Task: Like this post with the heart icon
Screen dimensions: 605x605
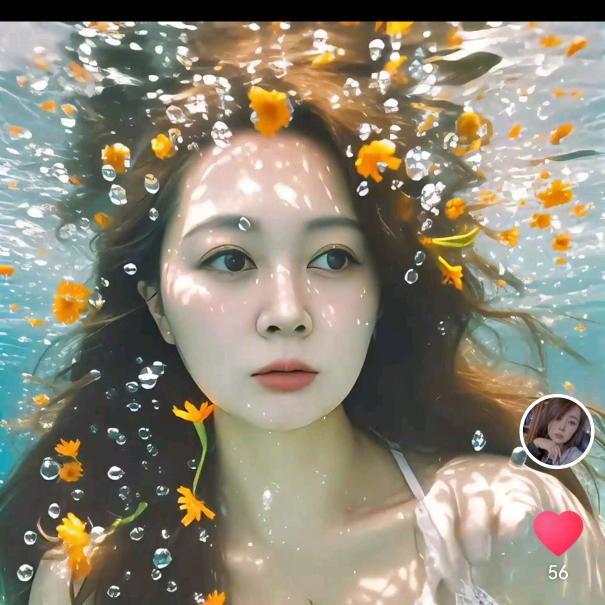Action: coord(557,532)
